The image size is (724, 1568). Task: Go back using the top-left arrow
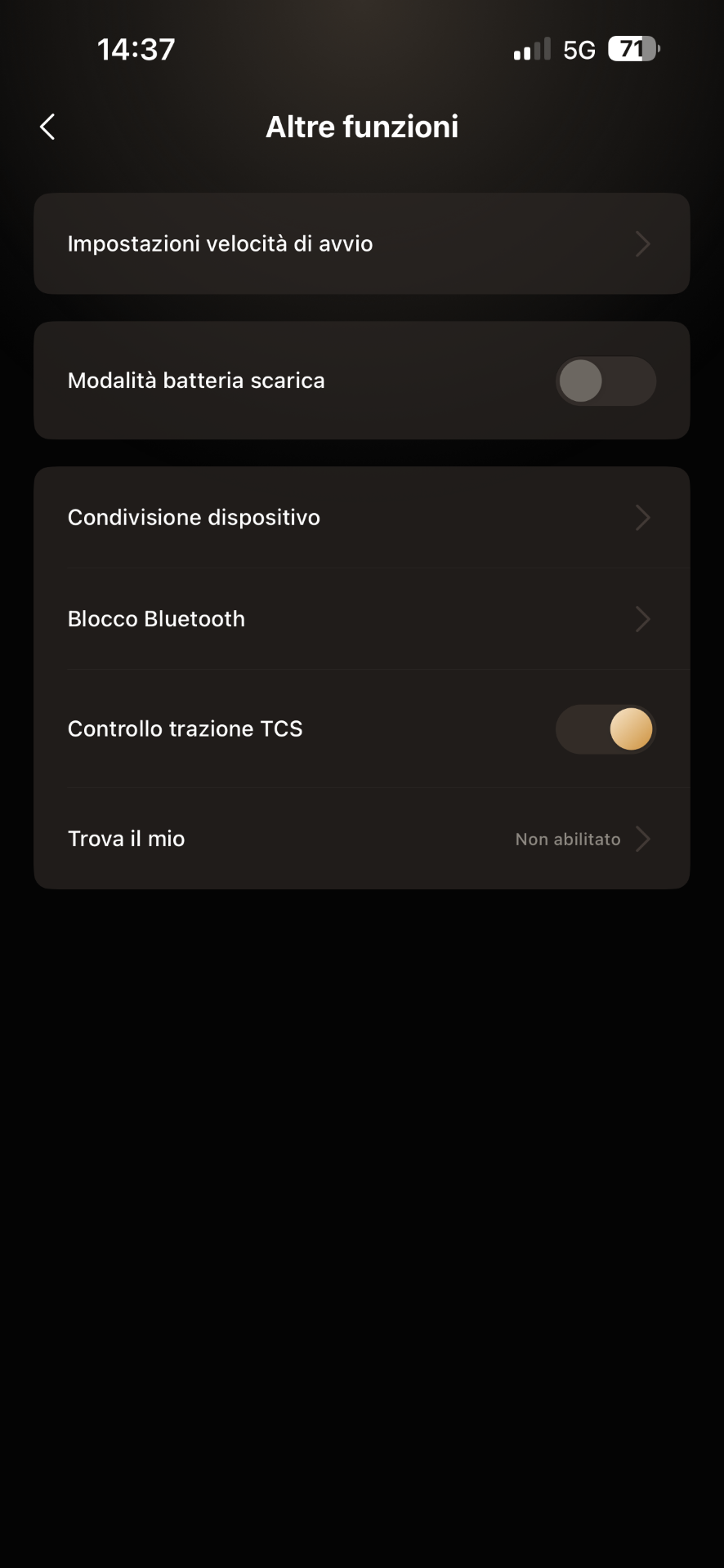47,127
